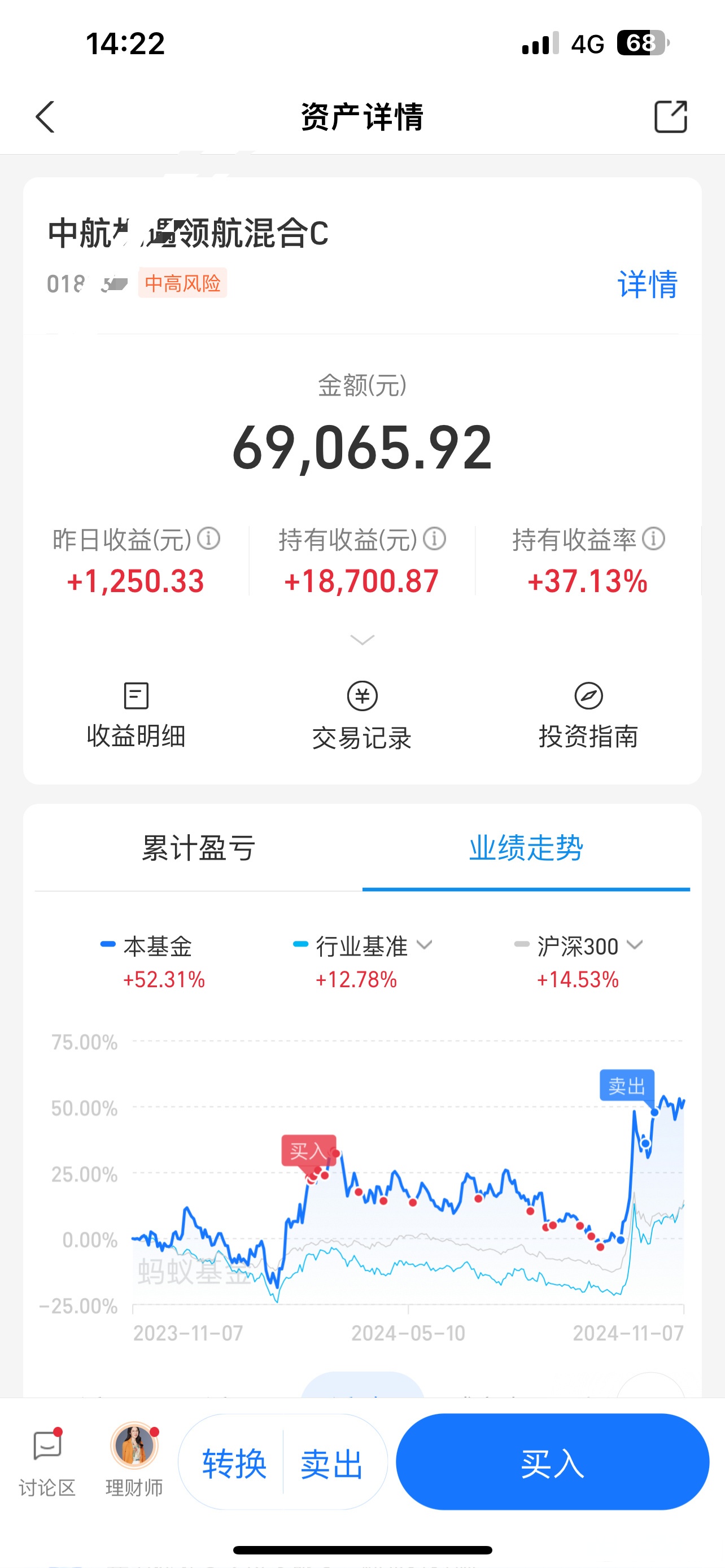The image size is (725, 1568).
Task: Tap the info icon beside 昨日收益
Action: tap(209, 538)
